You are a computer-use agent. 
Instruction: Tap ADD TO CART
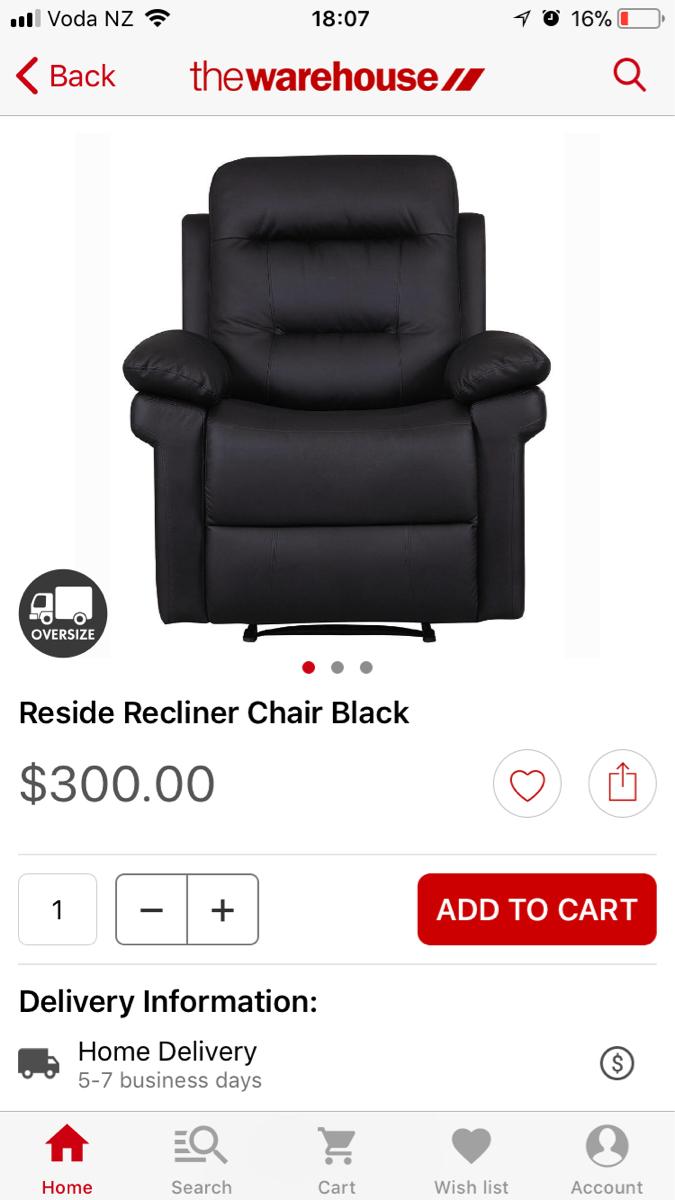coord(537,909)
